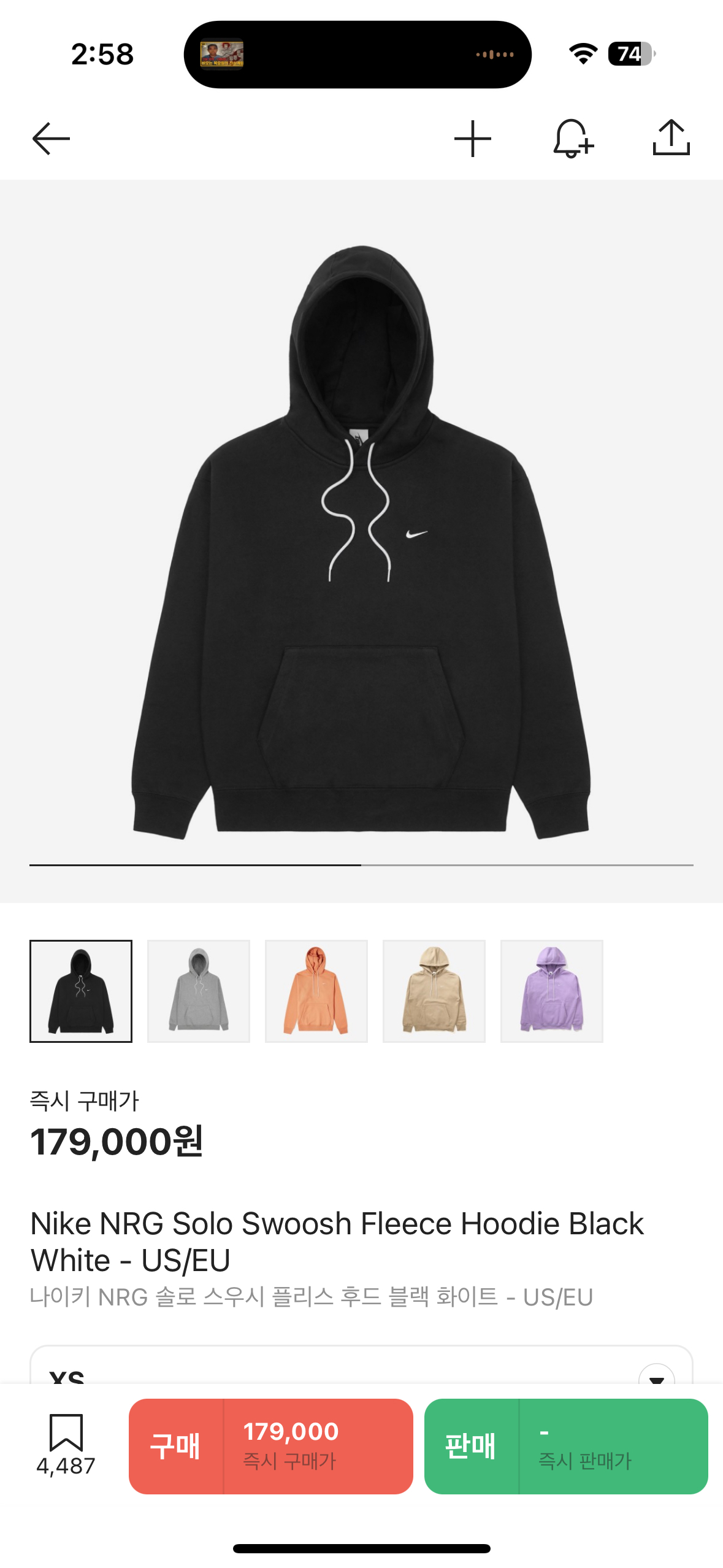Go back with the arrow icon
Screen dimensions: 723x1568
click(x=51, y=139)
